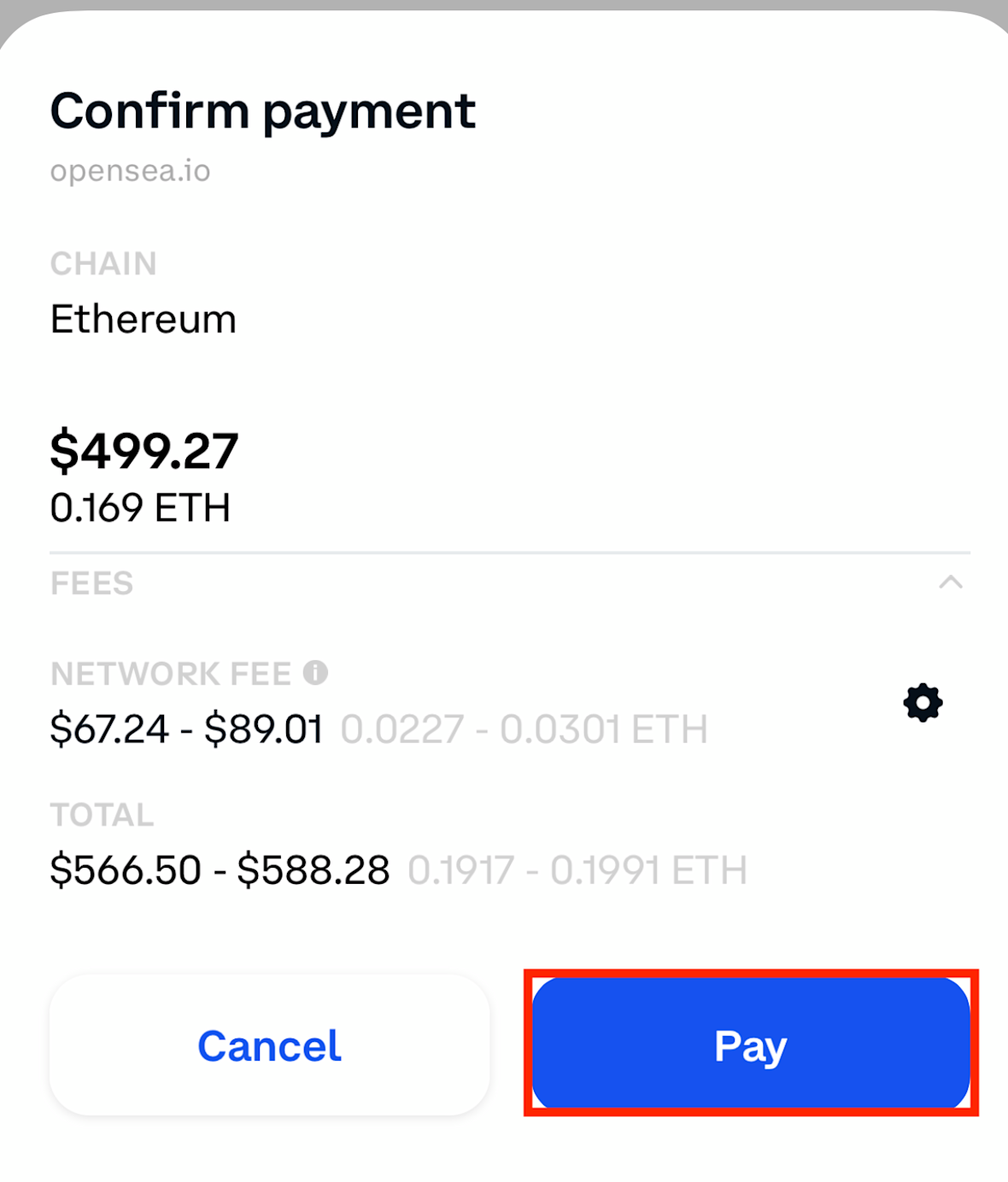The image size is (1008, 1182).
Task: Open network fee settings gear
Action: (923, 703)
